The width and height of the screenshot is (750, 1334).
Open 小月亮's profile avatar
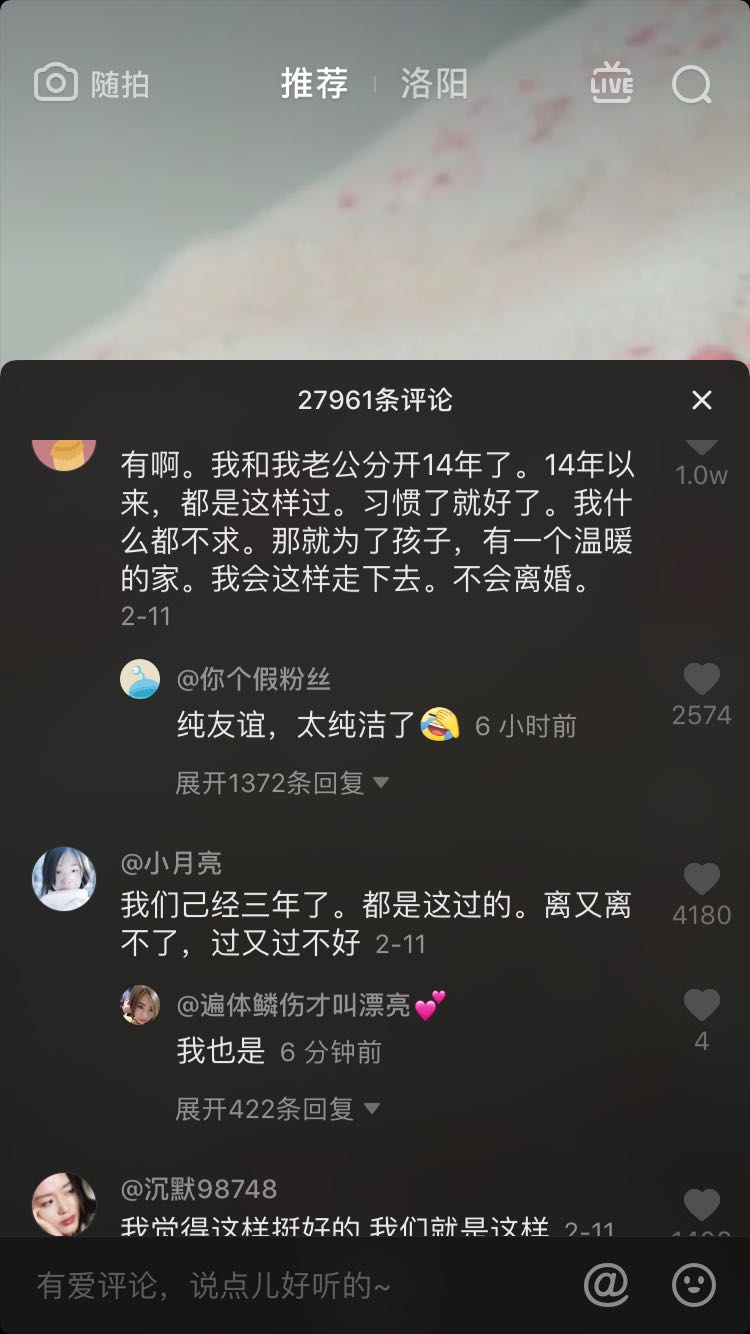pos(64,879)
